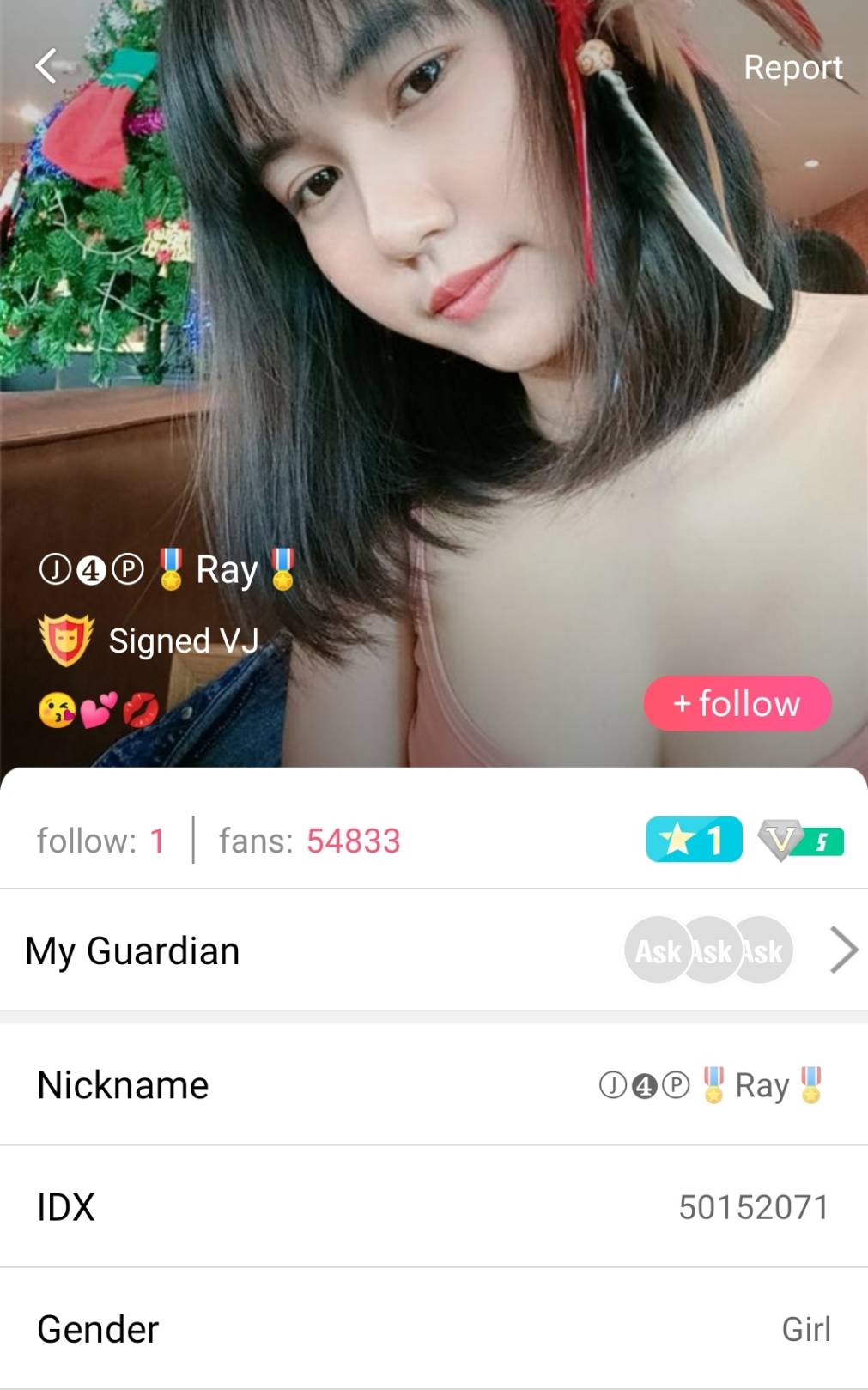Follow Ray with the +follow button
The image size is (868, 1390).
pos(737,703)
